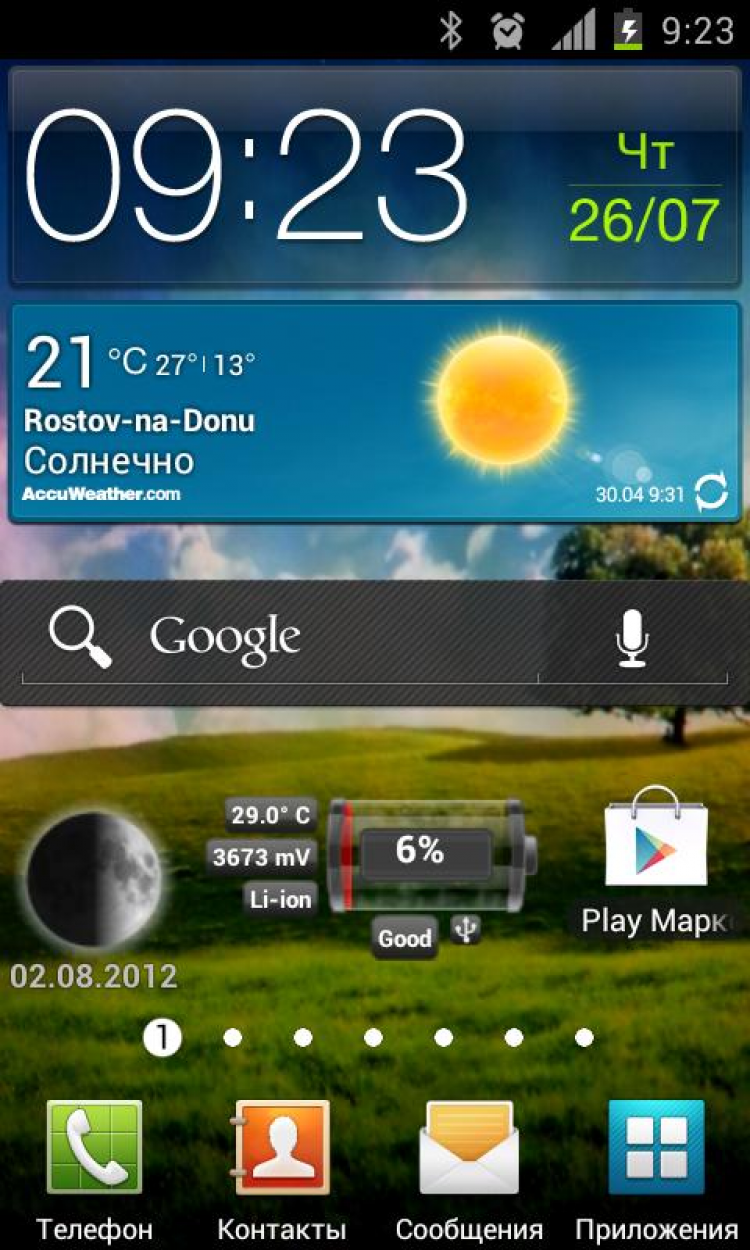750x1250 pixels.
Task: Refresh the AccuWeather widget
Action: click(710, 492)
